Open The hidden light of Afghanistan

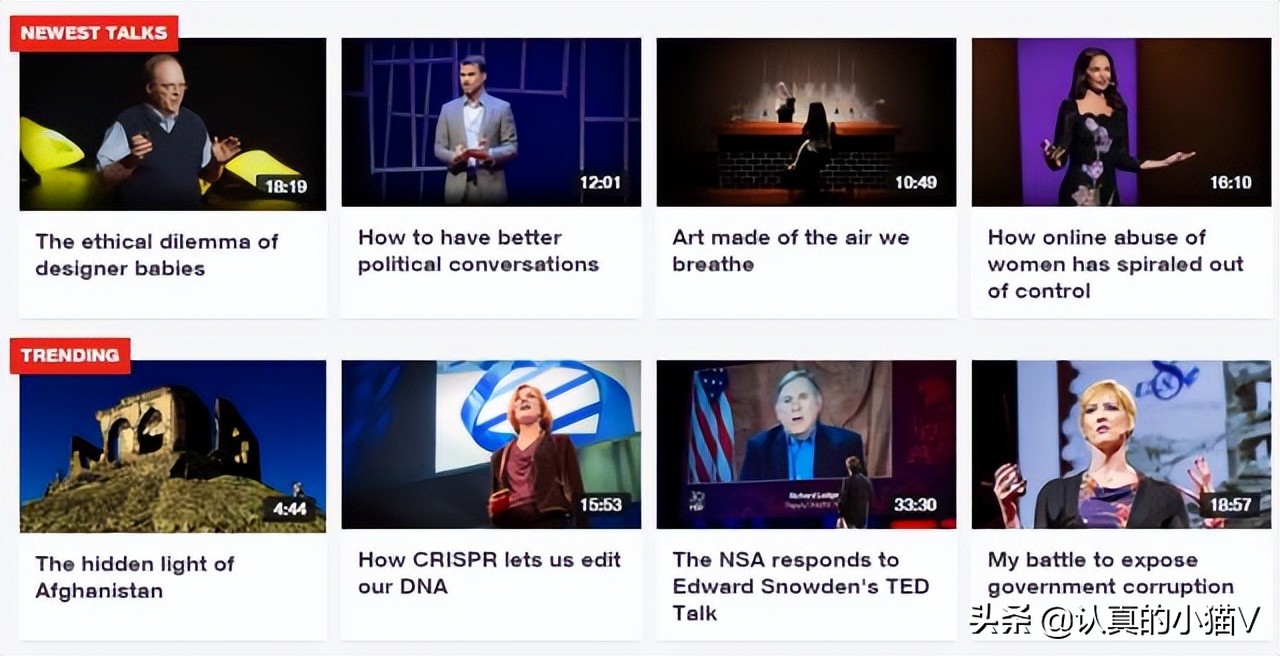(172, 446)
